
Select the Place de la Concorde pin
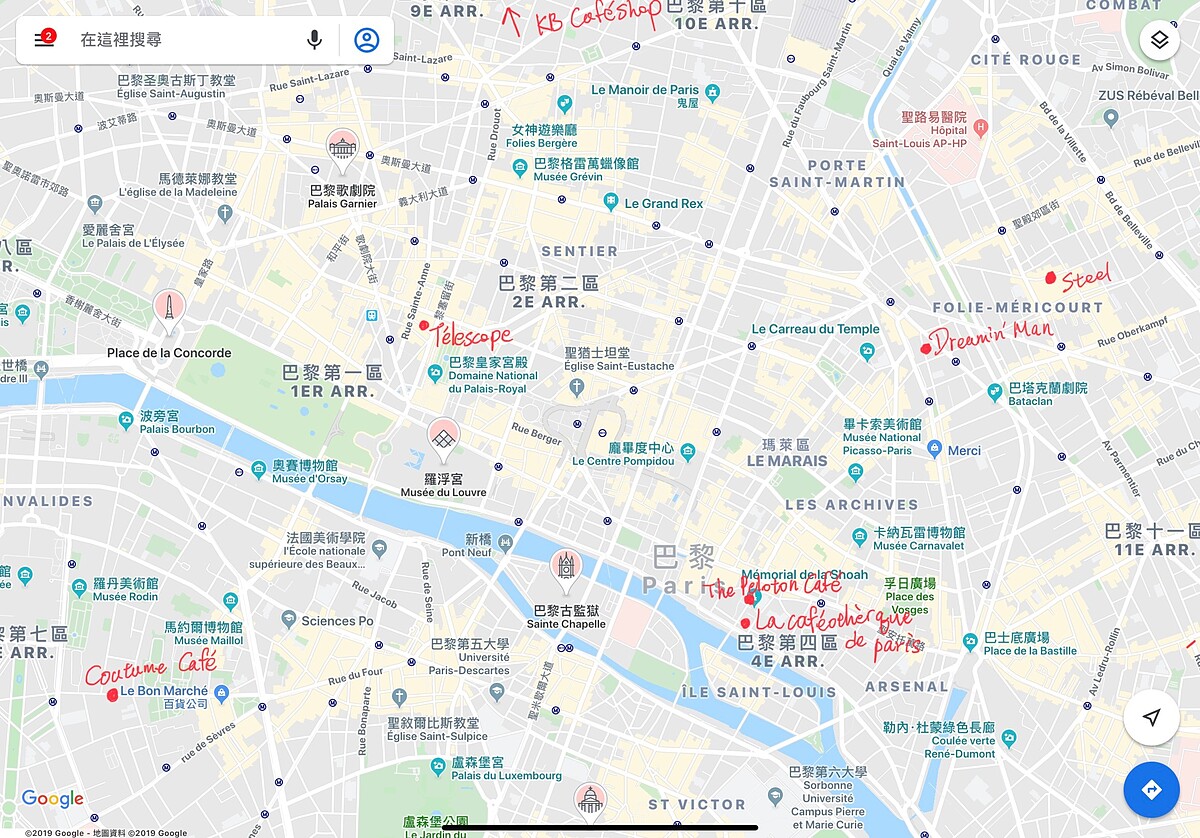click(169, 309)
